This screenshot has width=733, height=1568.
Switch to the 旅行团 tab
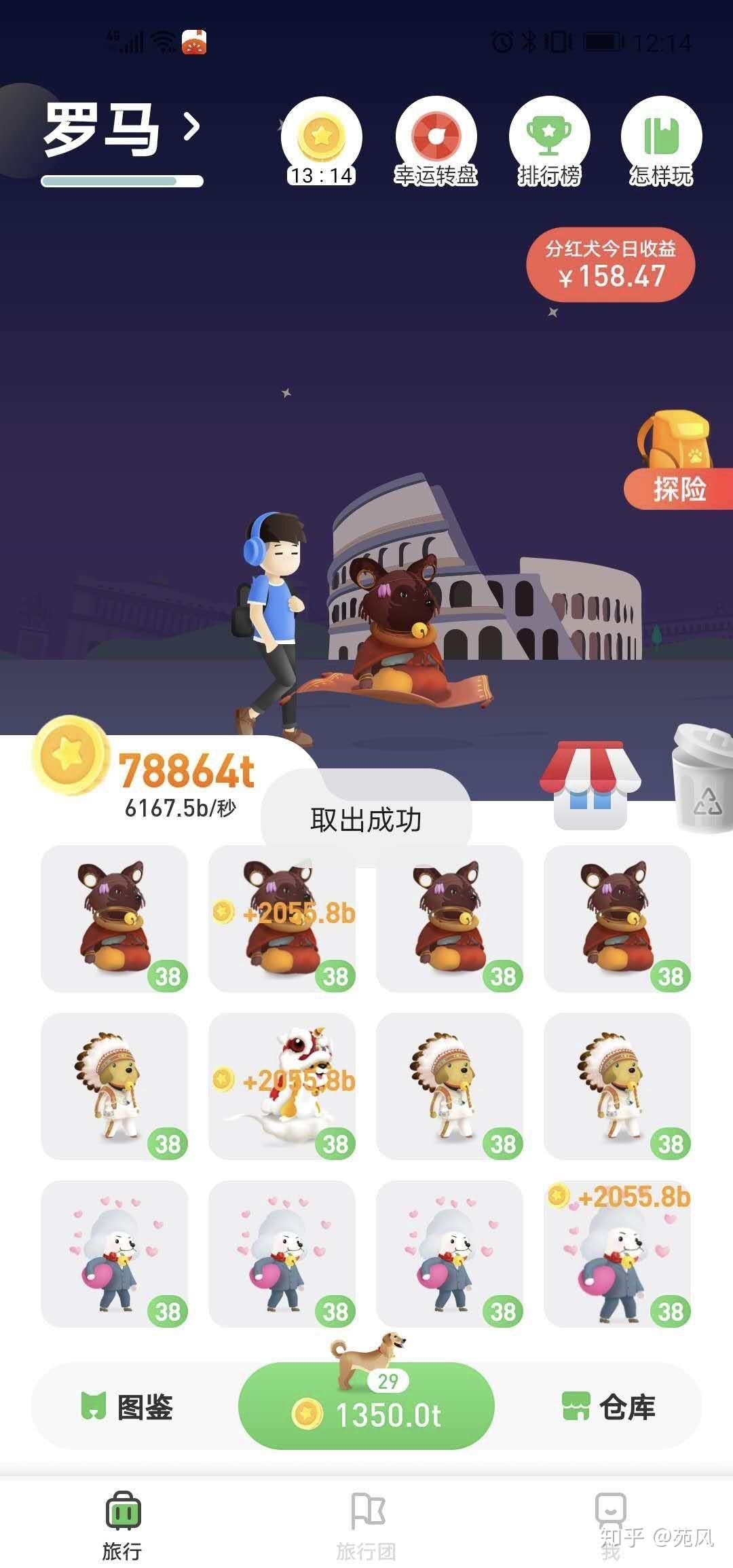point(366,1523)
